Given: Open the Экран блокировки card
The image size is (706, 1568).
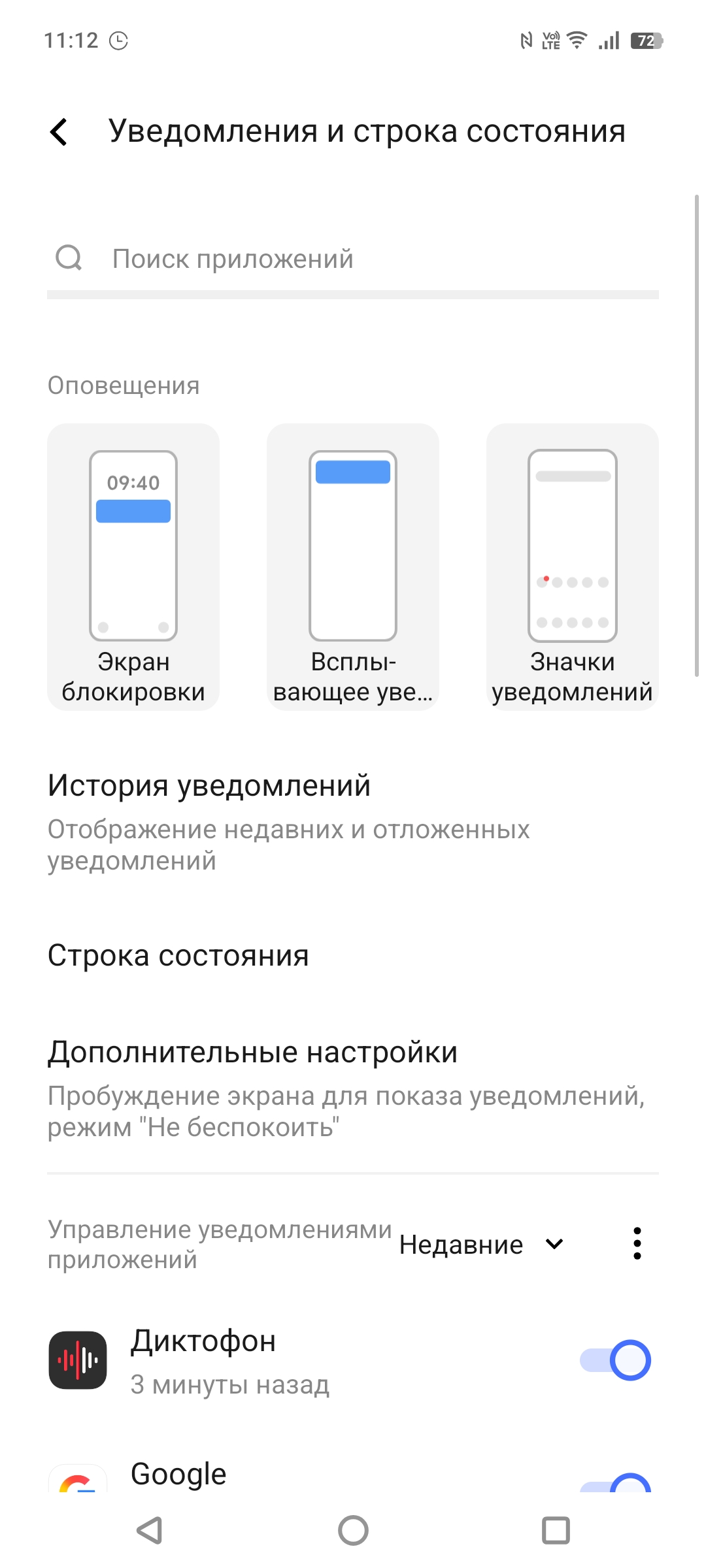Looking at the screenshot, I should coord(133,566).
